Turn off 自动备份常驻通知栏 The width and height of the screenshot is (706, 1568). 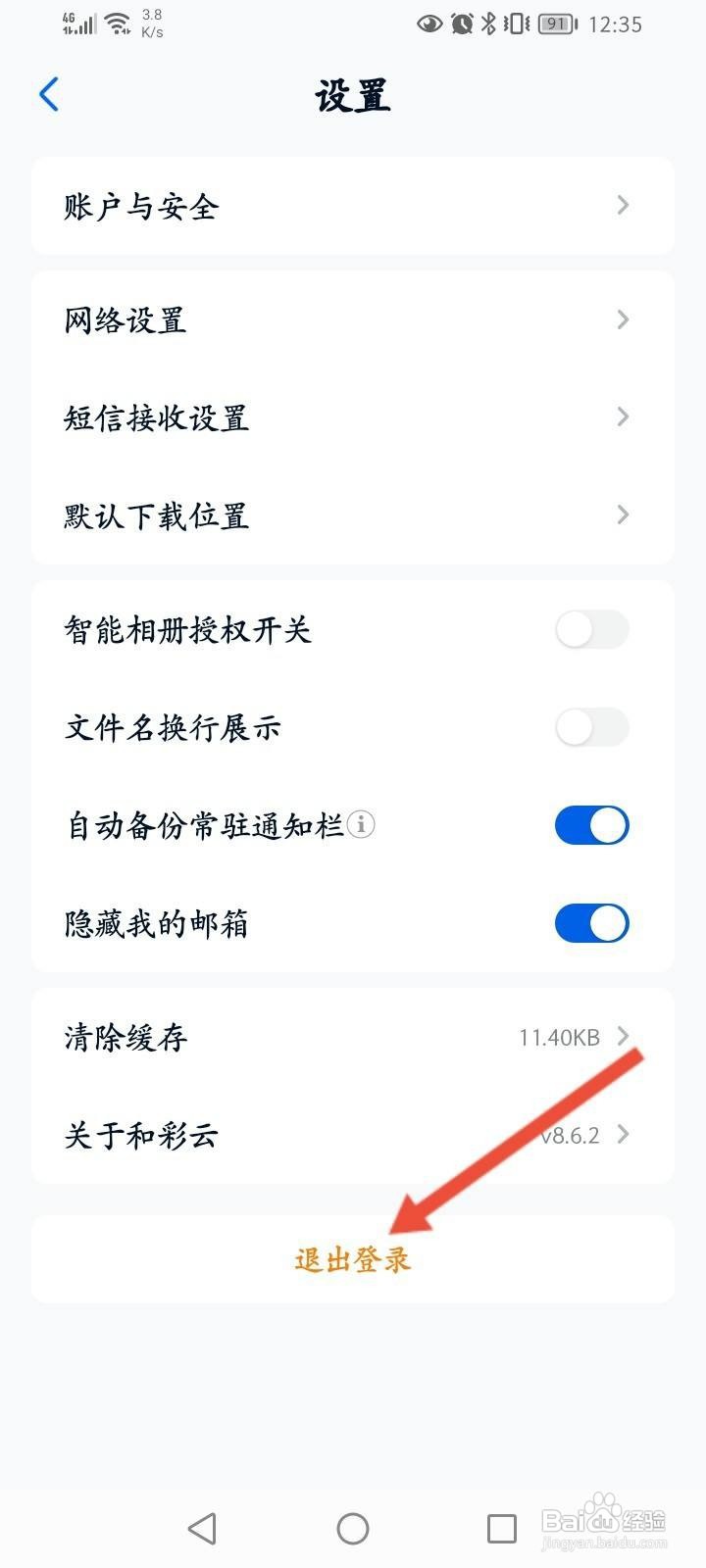pyautogui.click(x=591, y=825)
